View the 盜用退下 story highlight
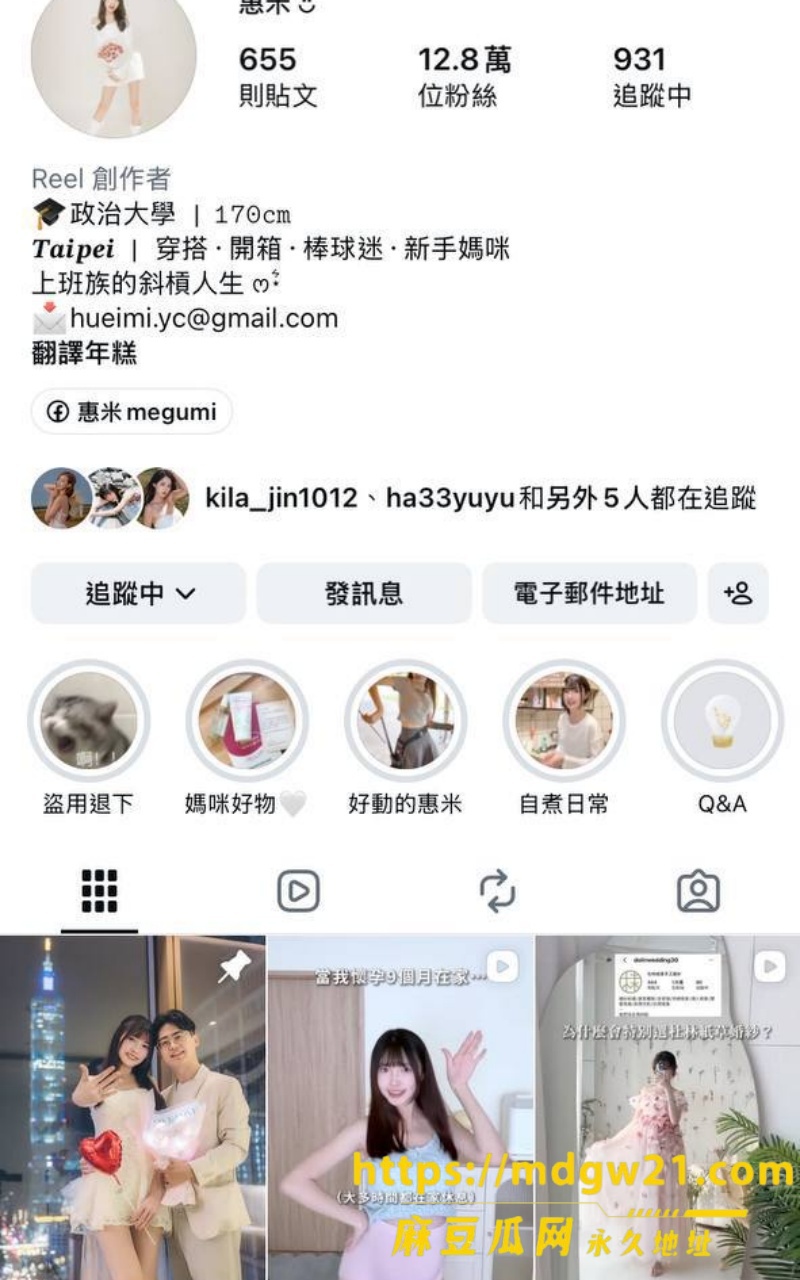The image size is (800, 1280). tap(88, 720)
